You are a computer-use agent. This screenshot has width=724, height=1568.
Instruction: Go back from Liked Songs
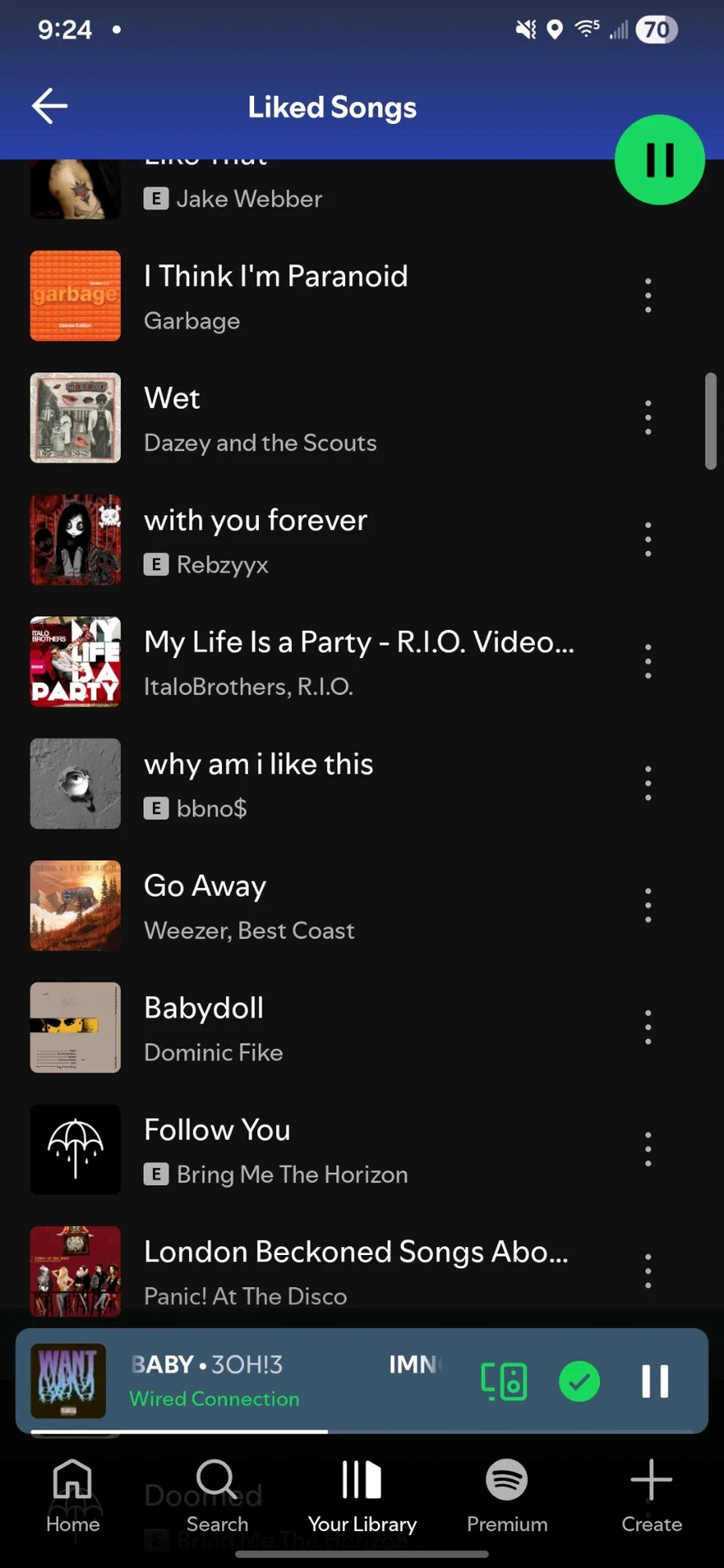[x=50, y=106]
